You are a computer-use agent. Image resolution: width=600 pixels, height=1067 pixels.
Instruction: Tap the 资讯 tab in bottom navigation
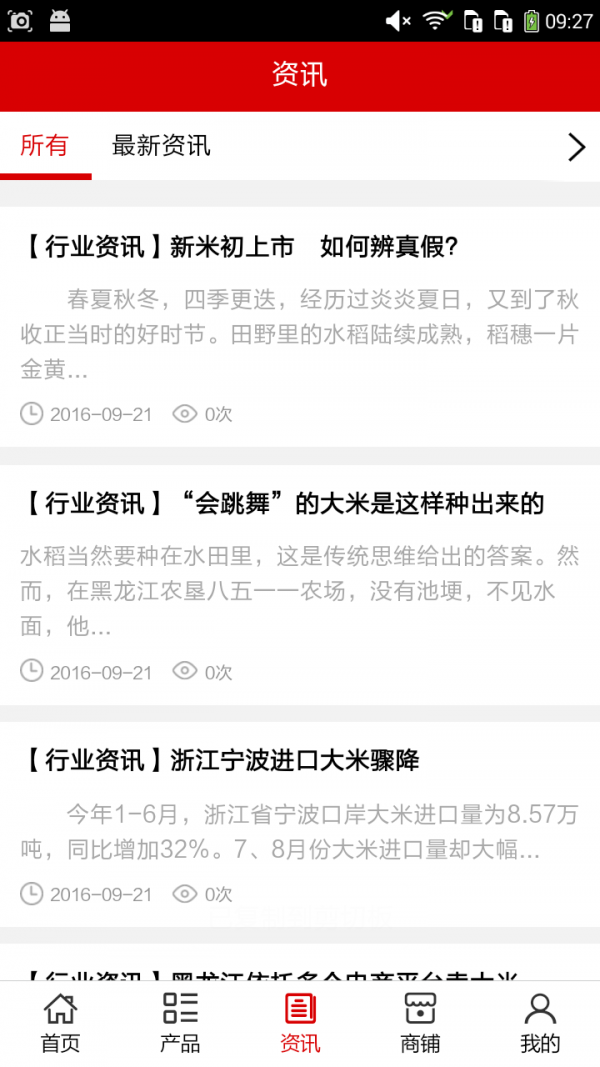click(300, 1023)
